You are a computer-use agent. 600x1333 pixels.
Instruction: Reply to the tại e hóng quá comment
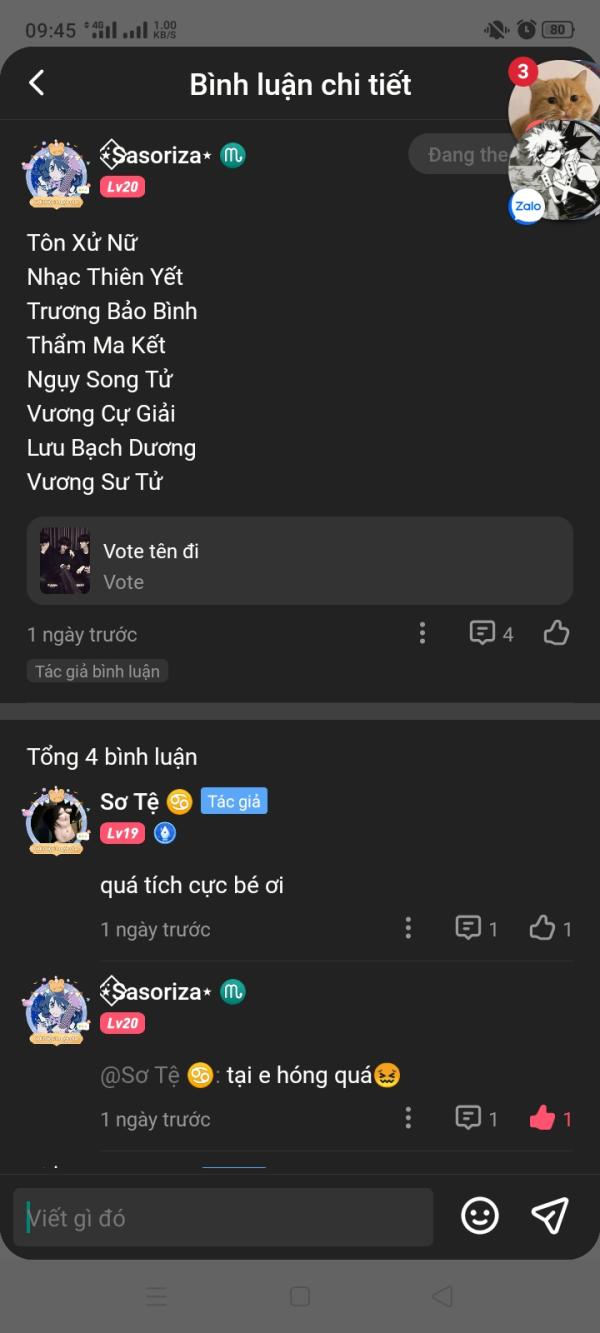click(476, 1118)
